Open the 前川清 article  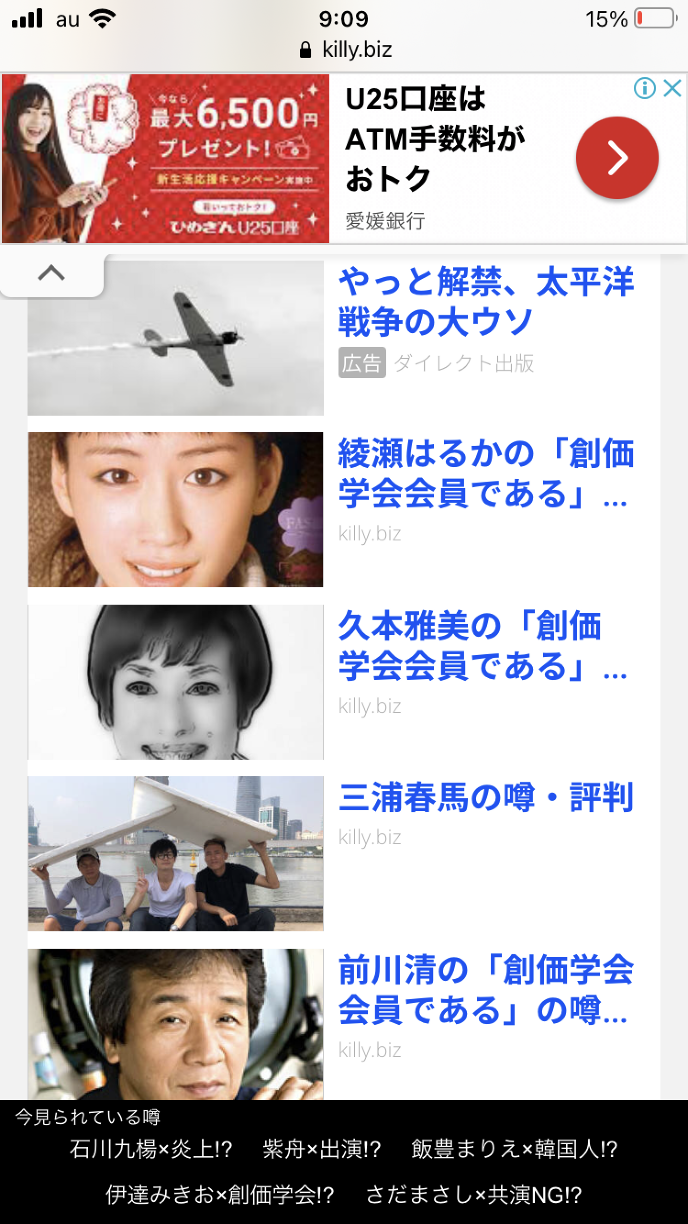(x=486, y=990)
